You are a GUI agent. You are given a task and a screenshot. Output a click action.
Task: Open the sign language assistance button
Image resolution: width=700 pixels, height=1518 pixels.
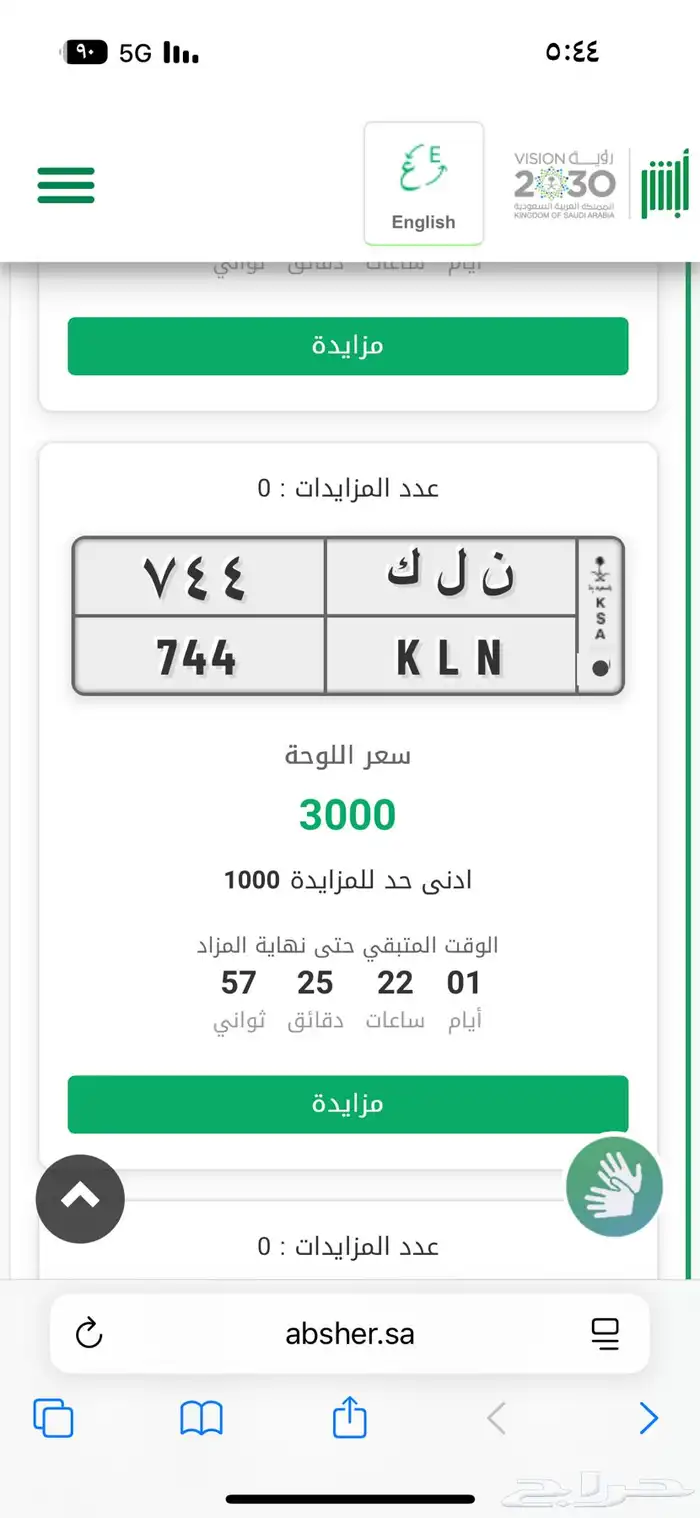[613, 1186]
